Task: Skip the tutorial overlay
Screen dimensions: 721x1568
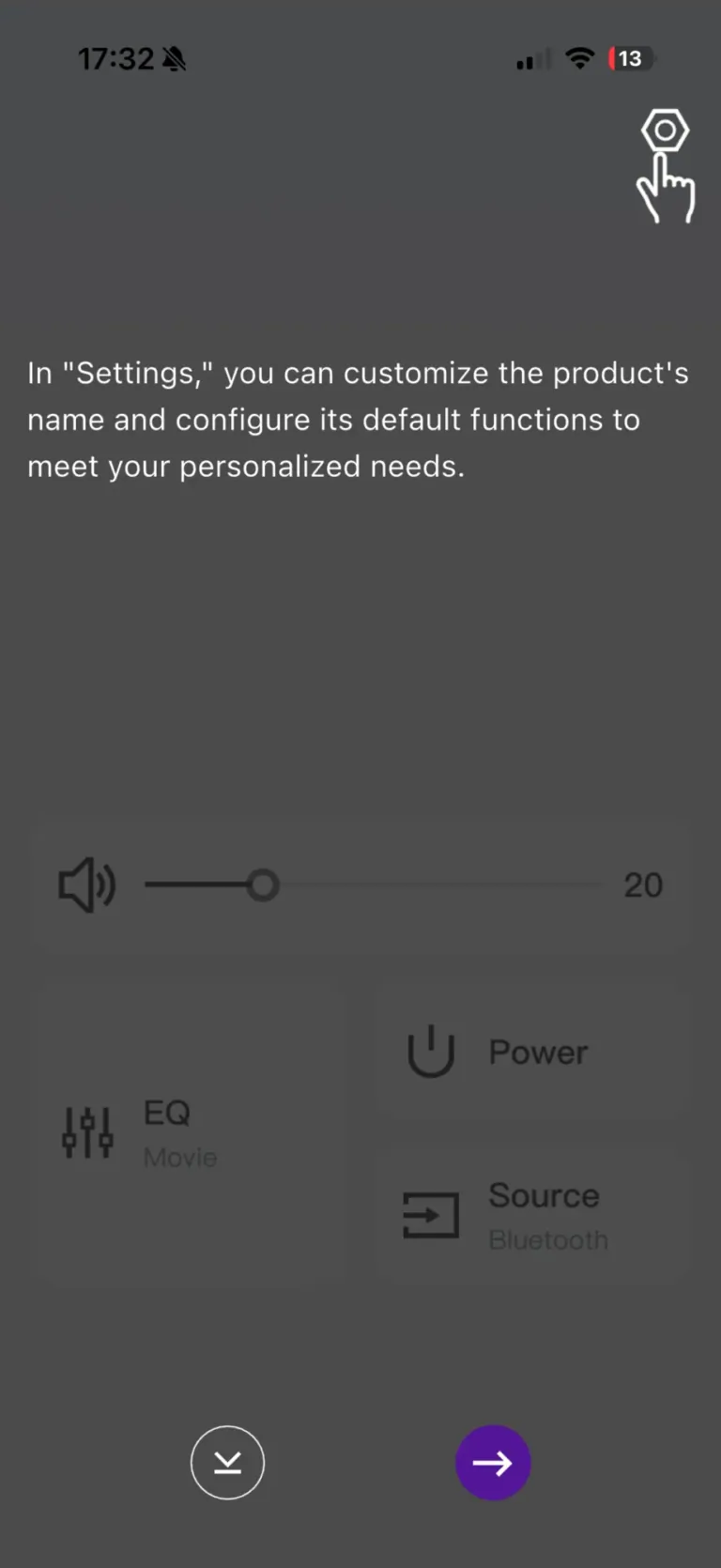Action: (227, 1462)
